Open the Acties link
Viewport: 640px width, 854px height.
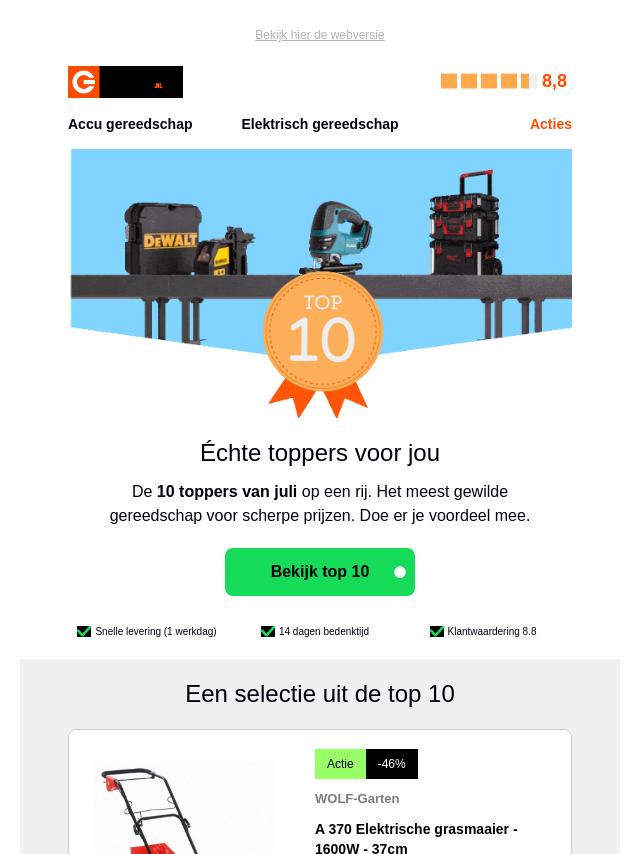point(550,124)
